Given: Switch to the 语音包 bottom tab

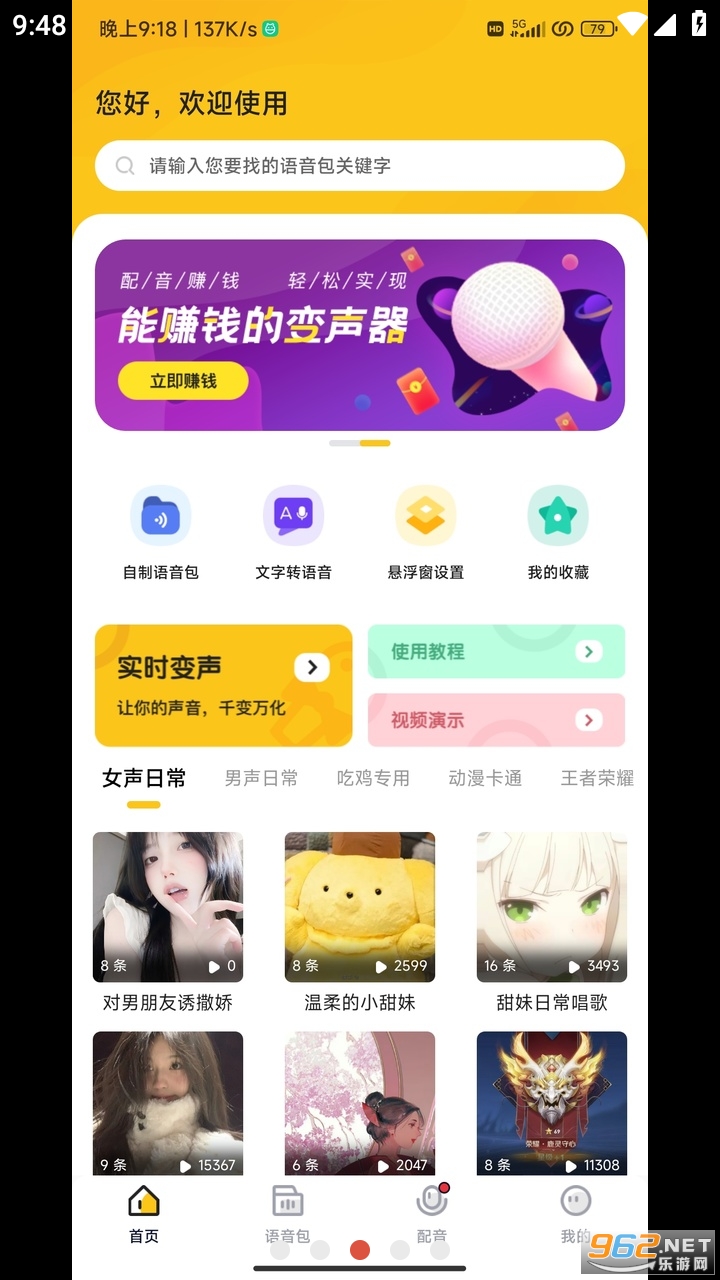Looking at the screenshot, I should (288, 1213).
